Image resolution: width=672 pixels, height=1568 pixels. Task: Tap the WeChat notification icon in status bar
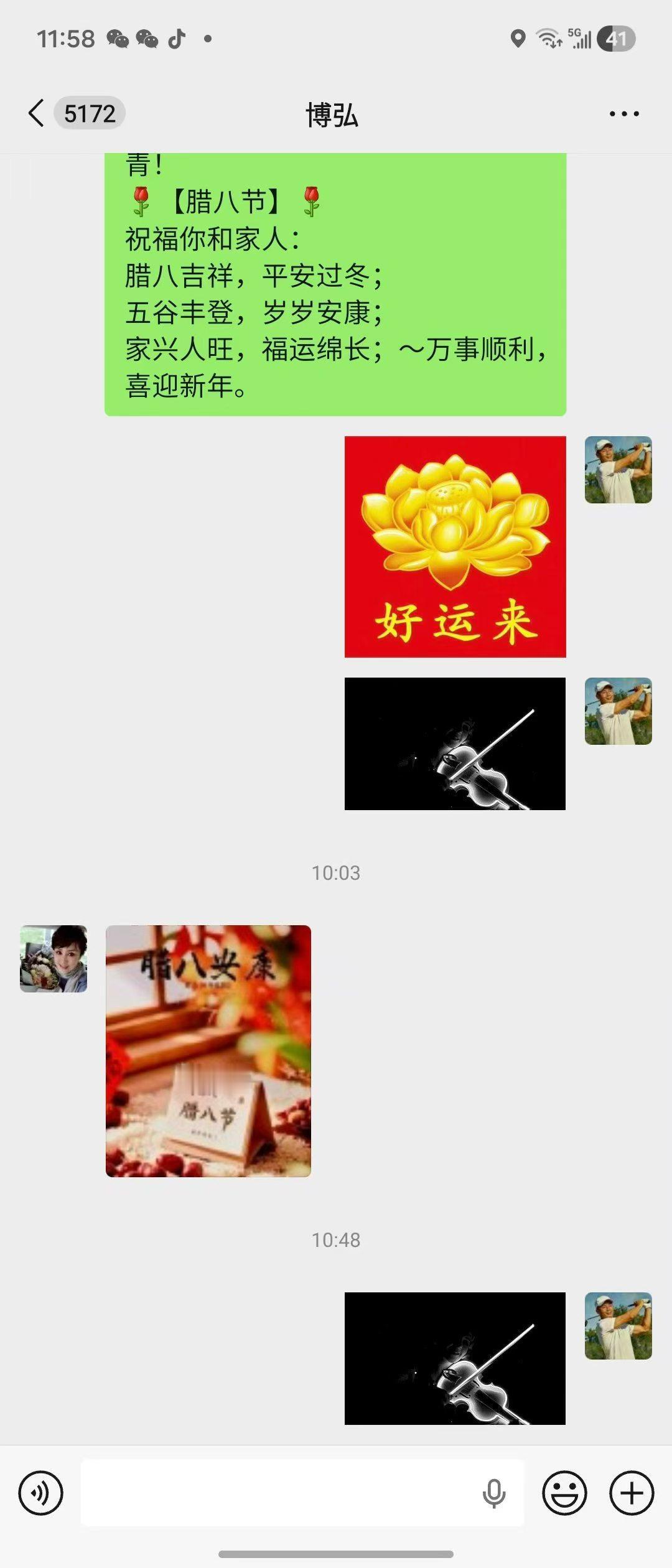(119, 39)
